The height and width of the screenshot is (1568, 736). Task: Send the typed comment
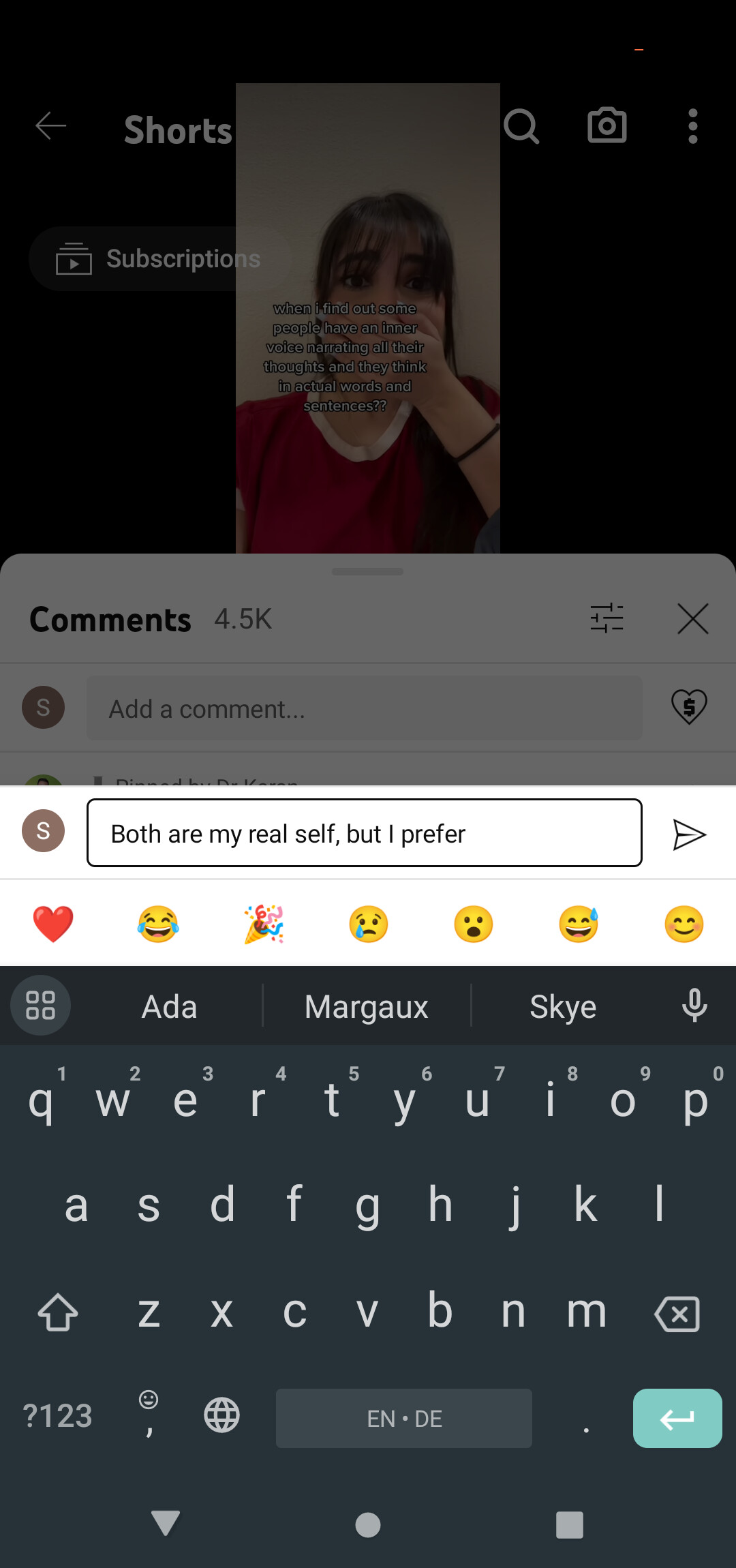point(689,834)
